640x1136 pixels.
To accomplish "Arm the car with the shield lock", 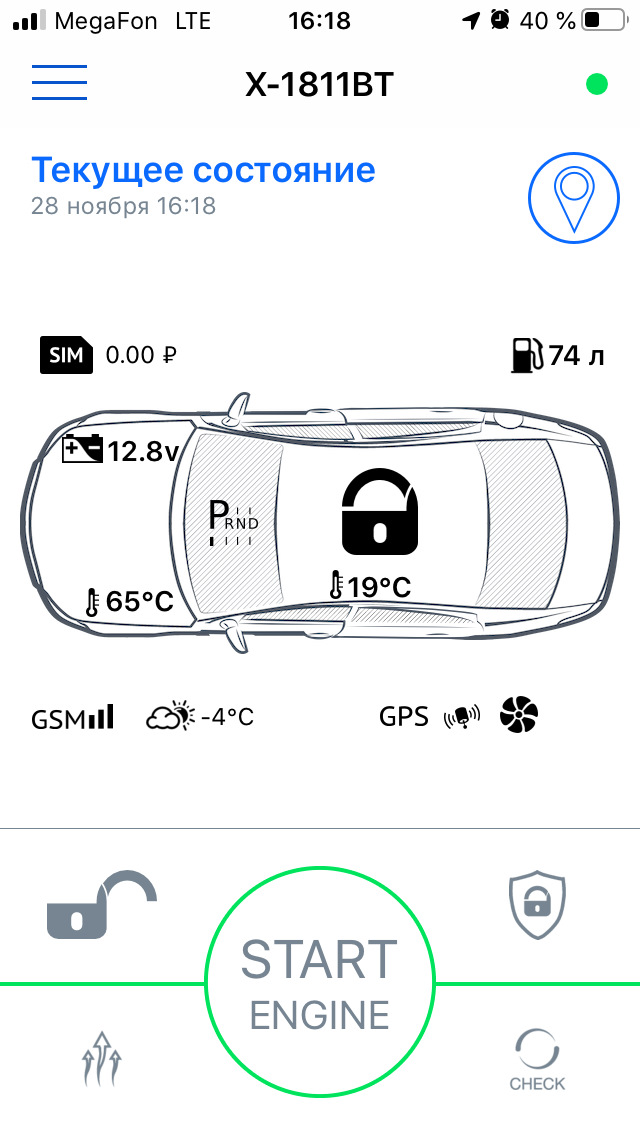I will pyautogui.click(x=537, y=906).
